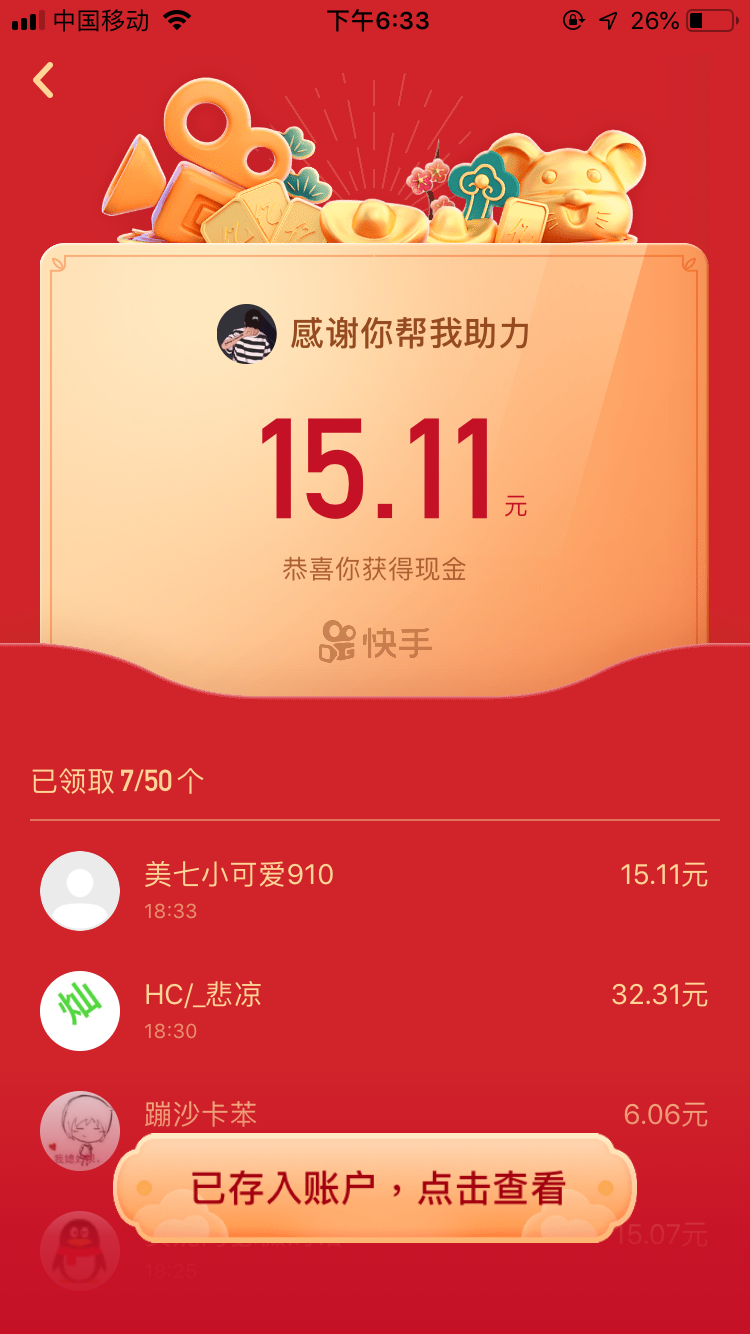Screen dimensions: 750x1334
Task: Go back using the top-left arrow
Action: click(43, 80)
